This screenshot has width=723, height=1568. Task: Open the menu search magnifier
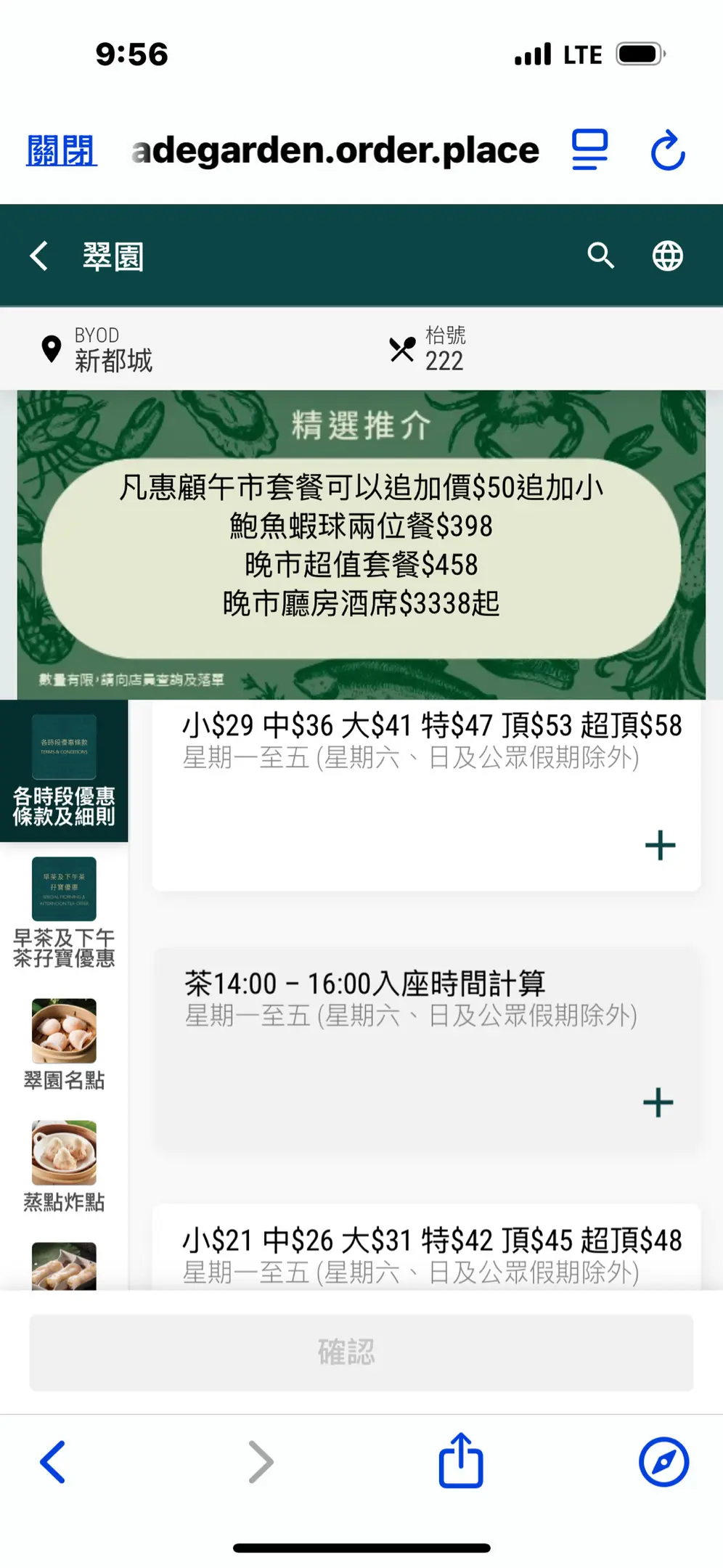coord(600,256)
